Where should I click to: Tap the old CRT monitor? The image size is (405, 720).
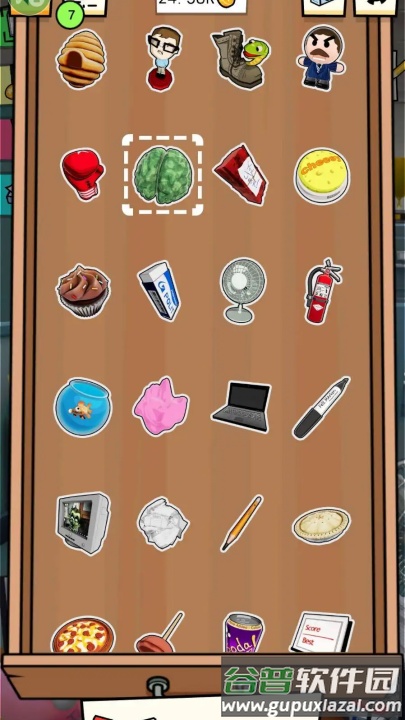point(83,523)
